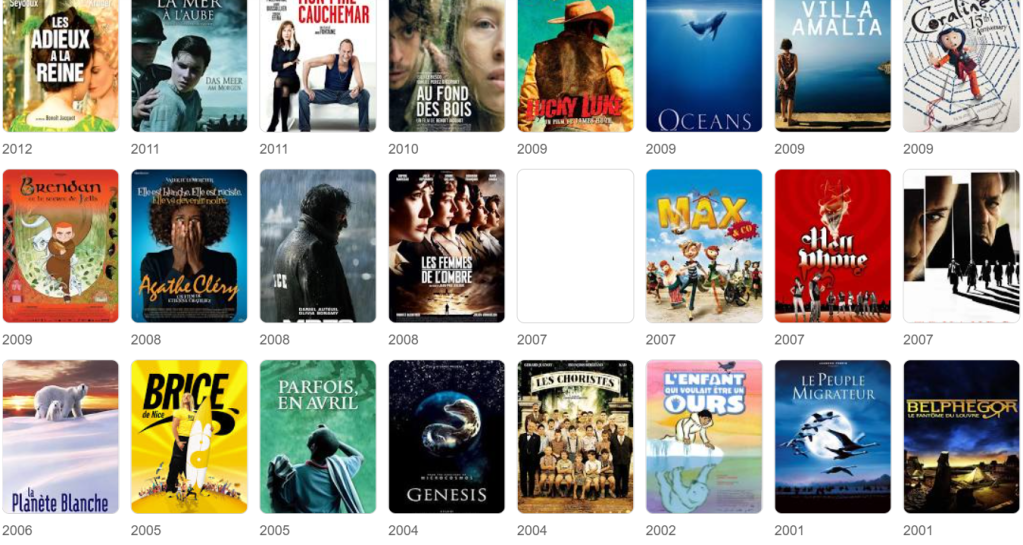Open La Mer à l'Aube movie tile

coord(189,66)
